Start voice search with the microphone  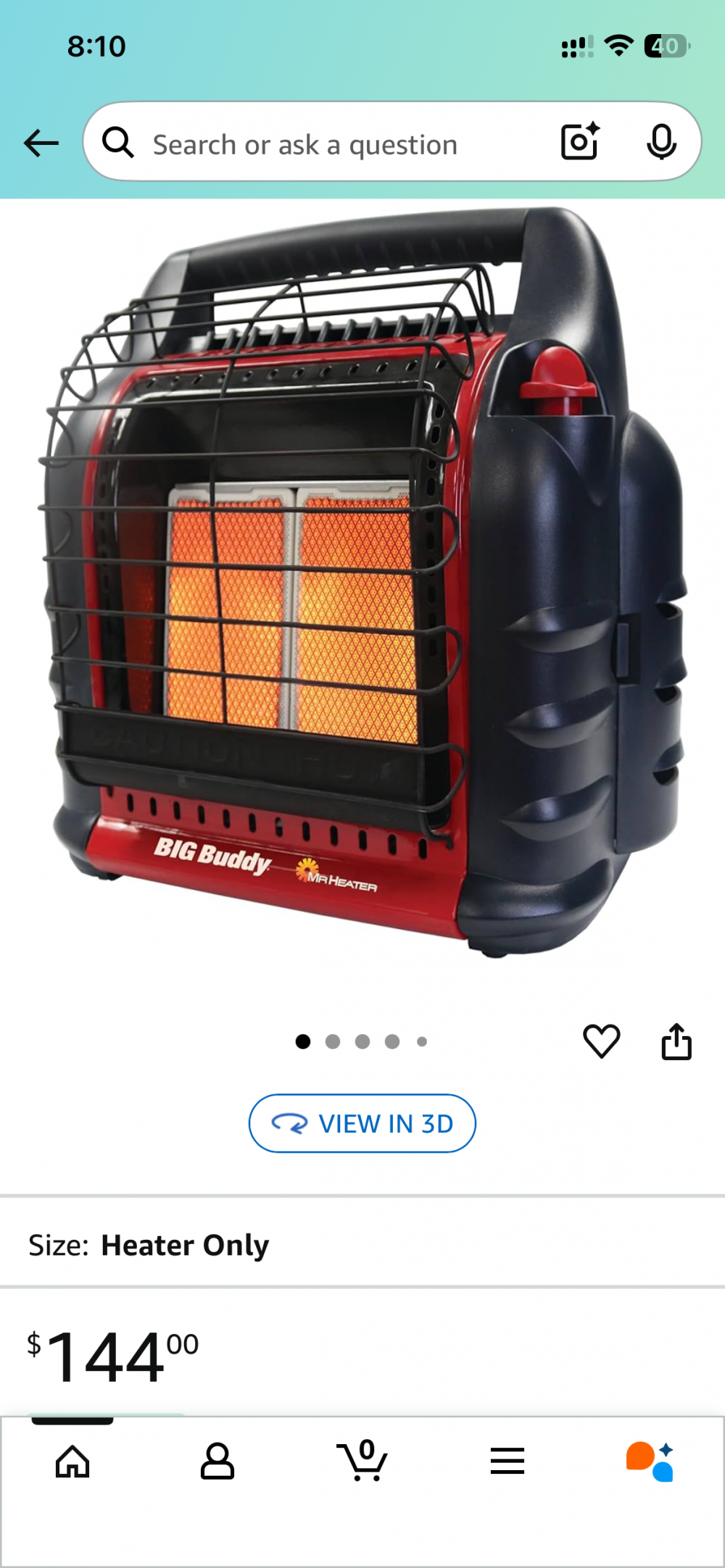661,142
